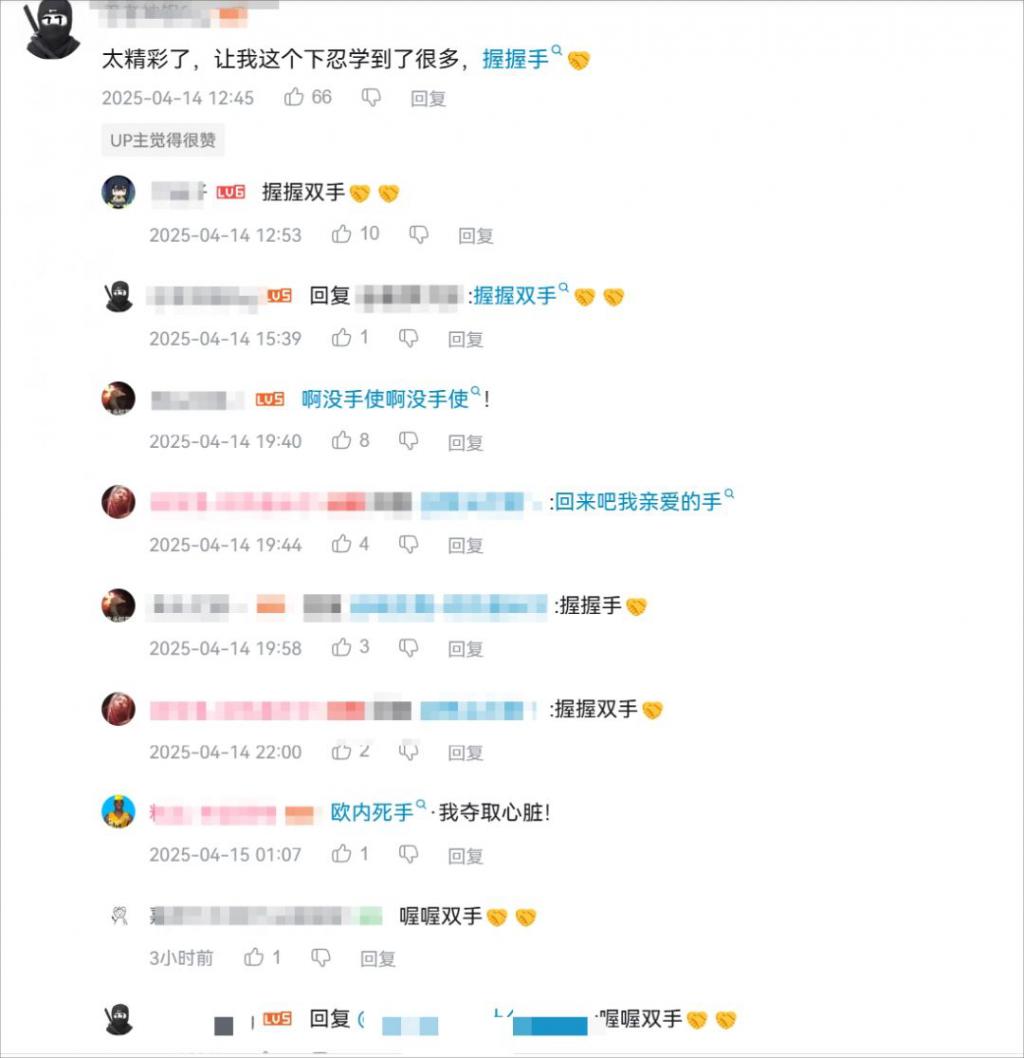1024x1058 pixels.
Task: Reply to the comment posted at 12:53
Action: pos(476,236)
